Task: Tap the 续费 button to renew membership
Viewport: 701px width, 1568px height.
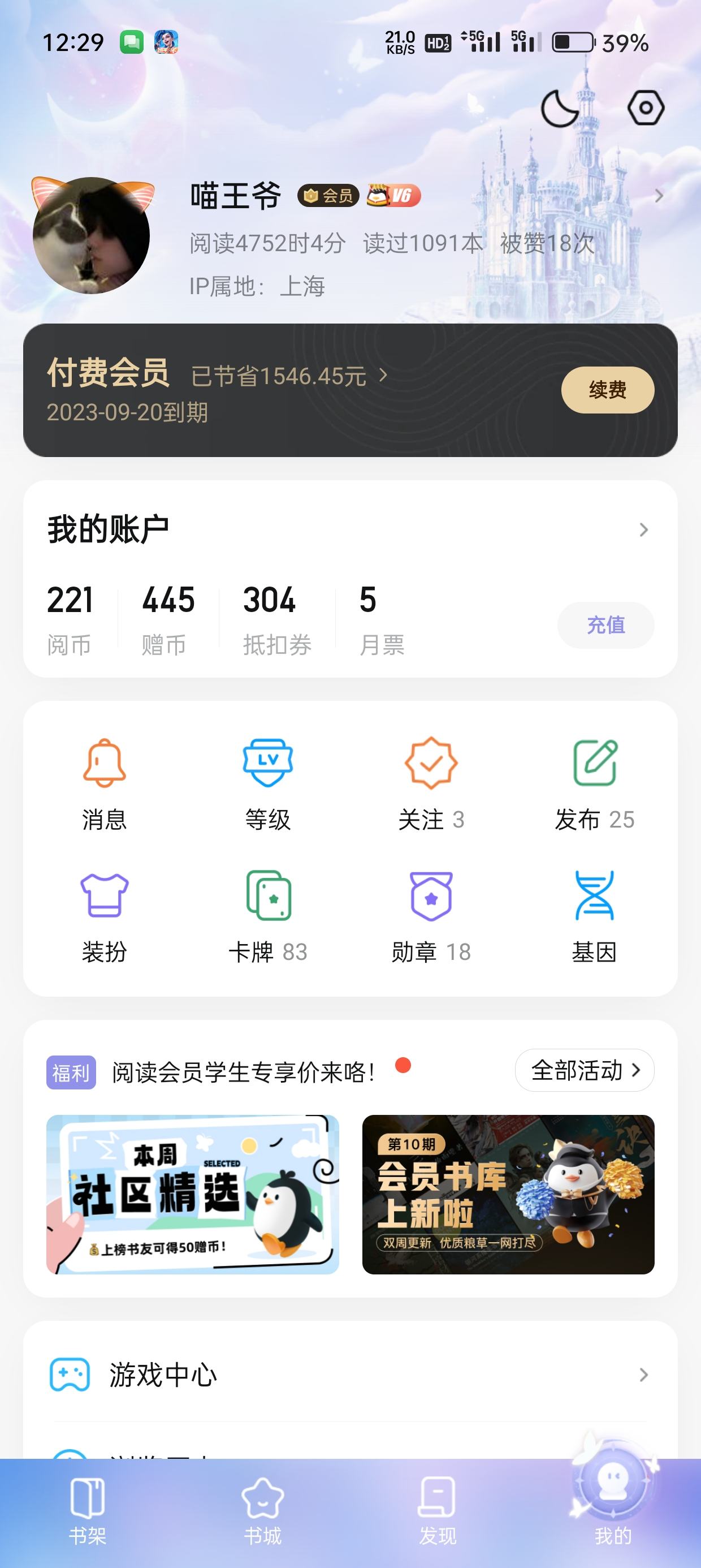Action: [607, 390]
